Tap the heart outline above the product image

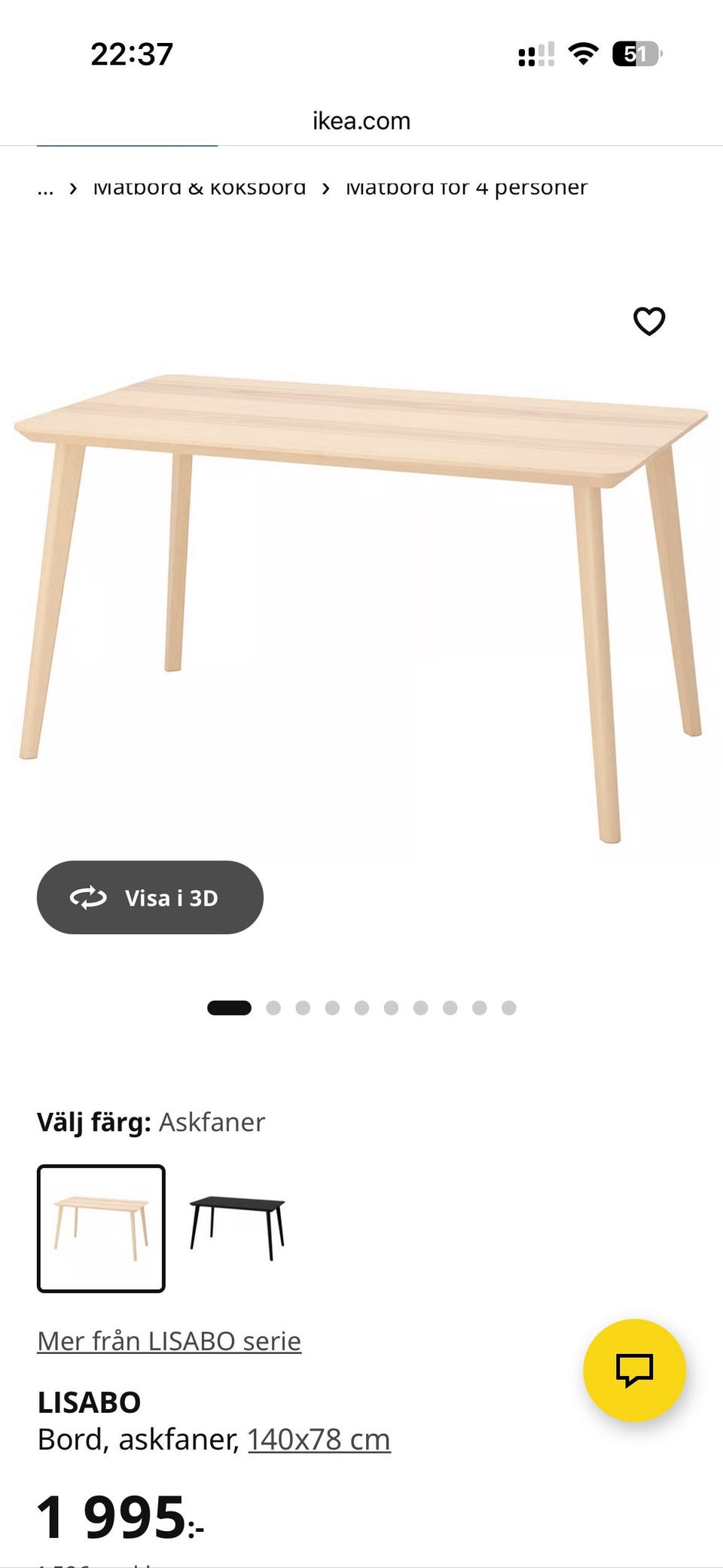(x=648, y=321)
